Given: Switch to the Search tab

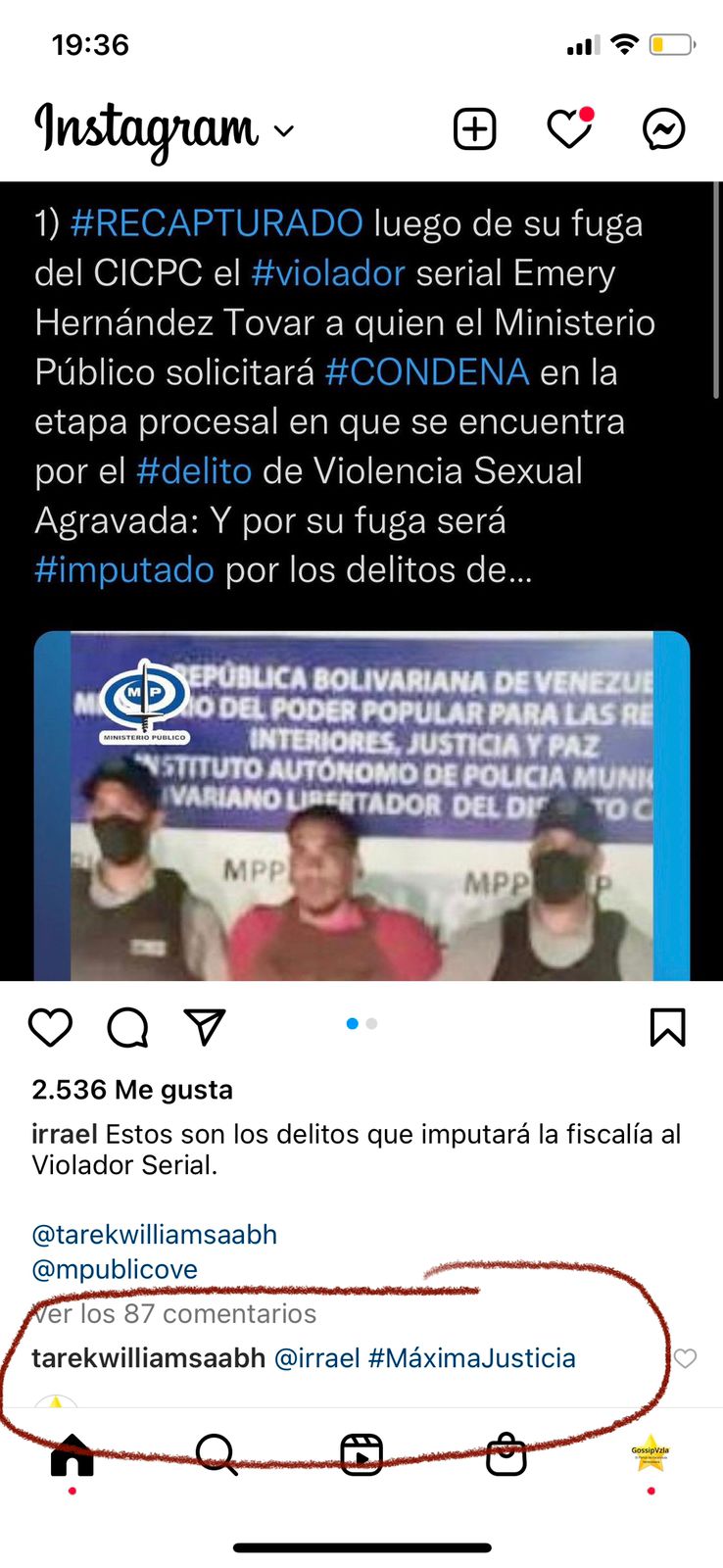Looking at the screenshot, I should coord(217,1454).
